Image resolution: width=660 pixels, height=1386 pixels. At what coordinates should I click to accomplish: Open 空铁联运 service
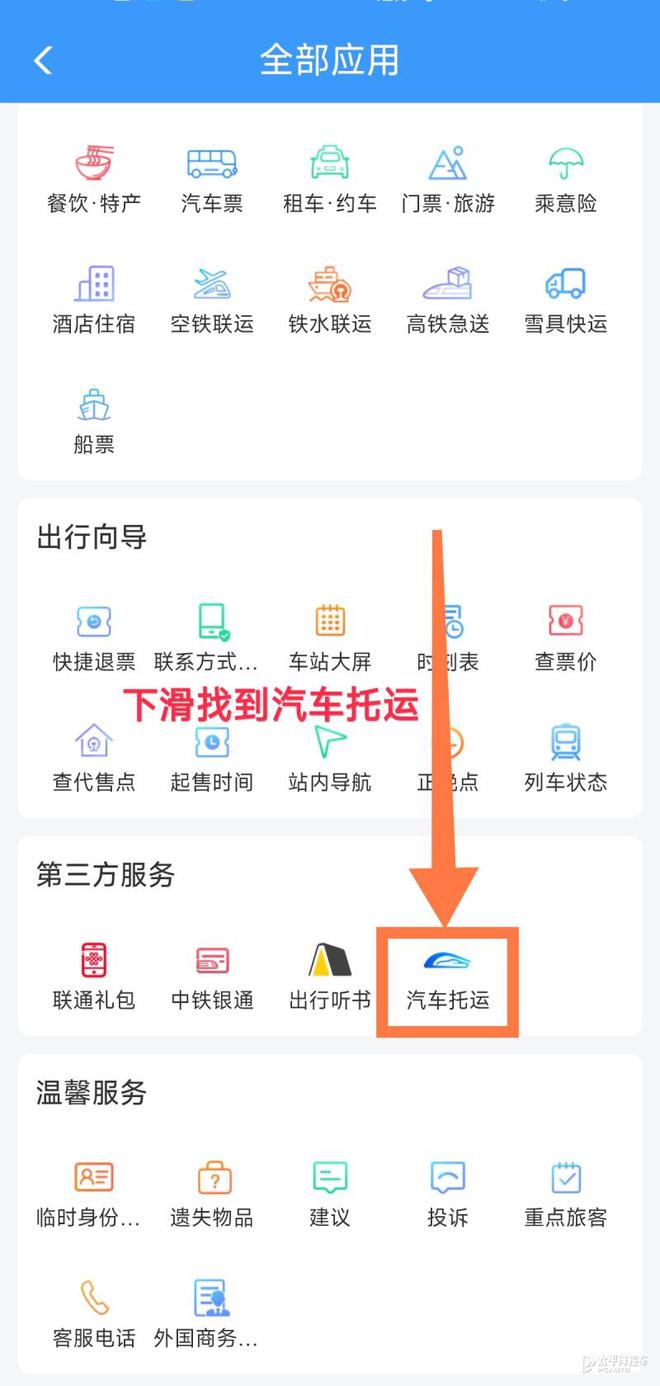pyautogui.click(x=212, y=300)
